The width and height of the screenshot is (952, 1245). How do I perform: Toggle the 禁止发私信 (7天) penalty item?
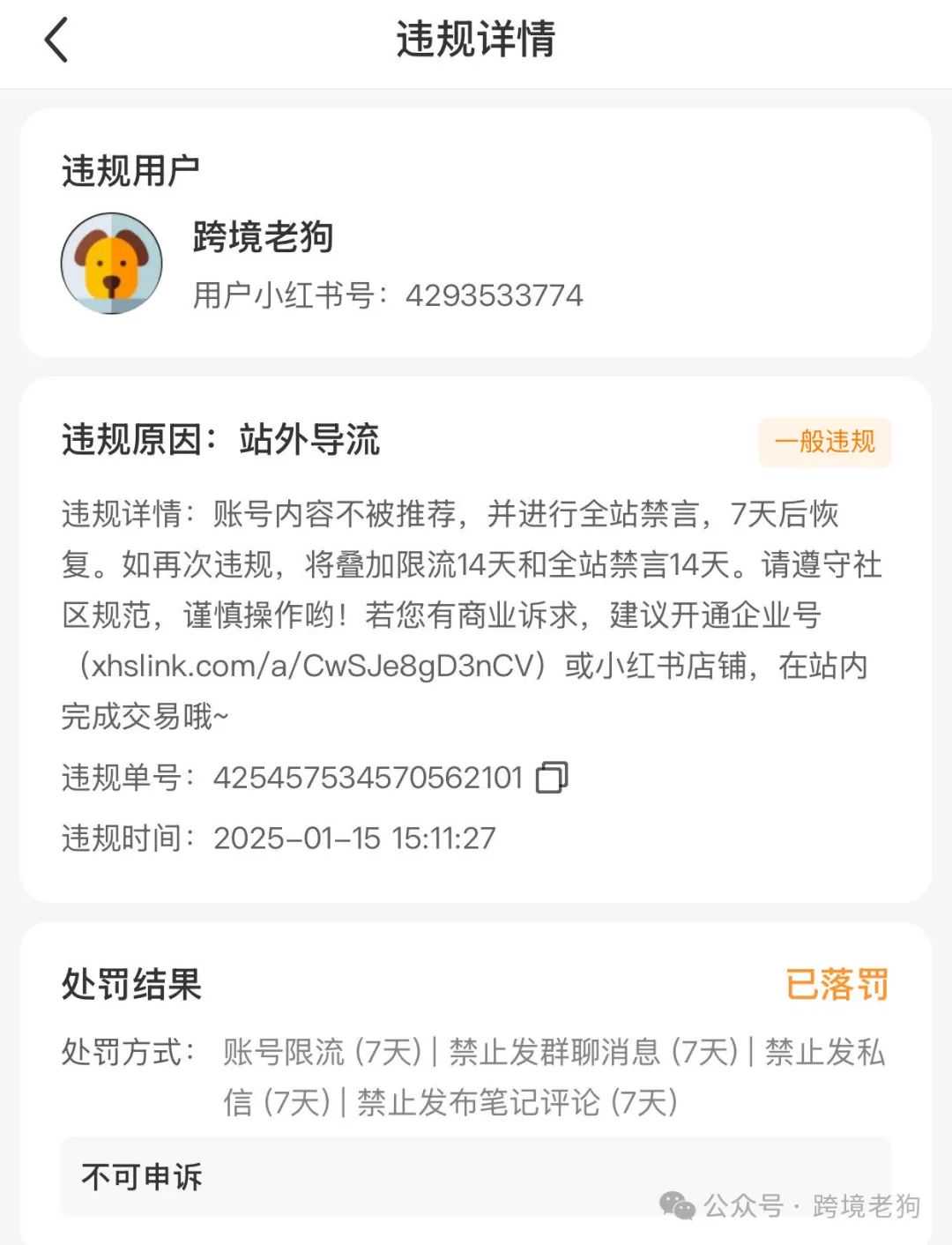coord(824,1051)
